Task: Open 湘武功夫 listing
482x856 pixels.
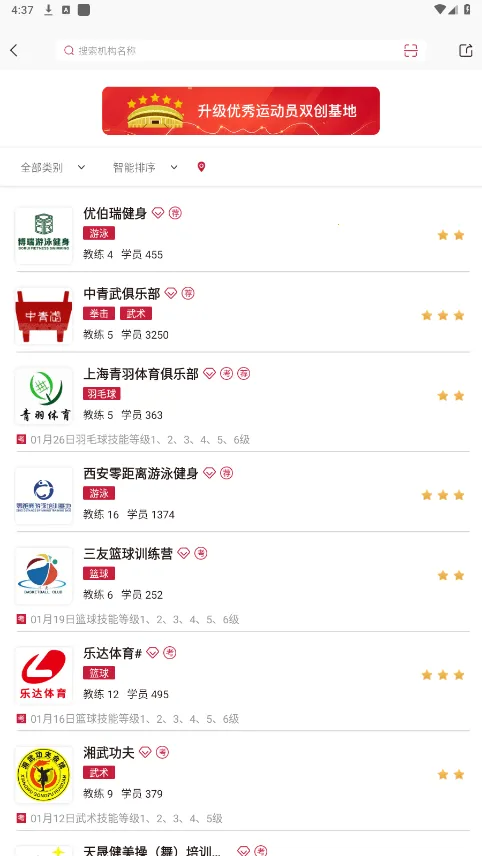Action: click(241, 784)
